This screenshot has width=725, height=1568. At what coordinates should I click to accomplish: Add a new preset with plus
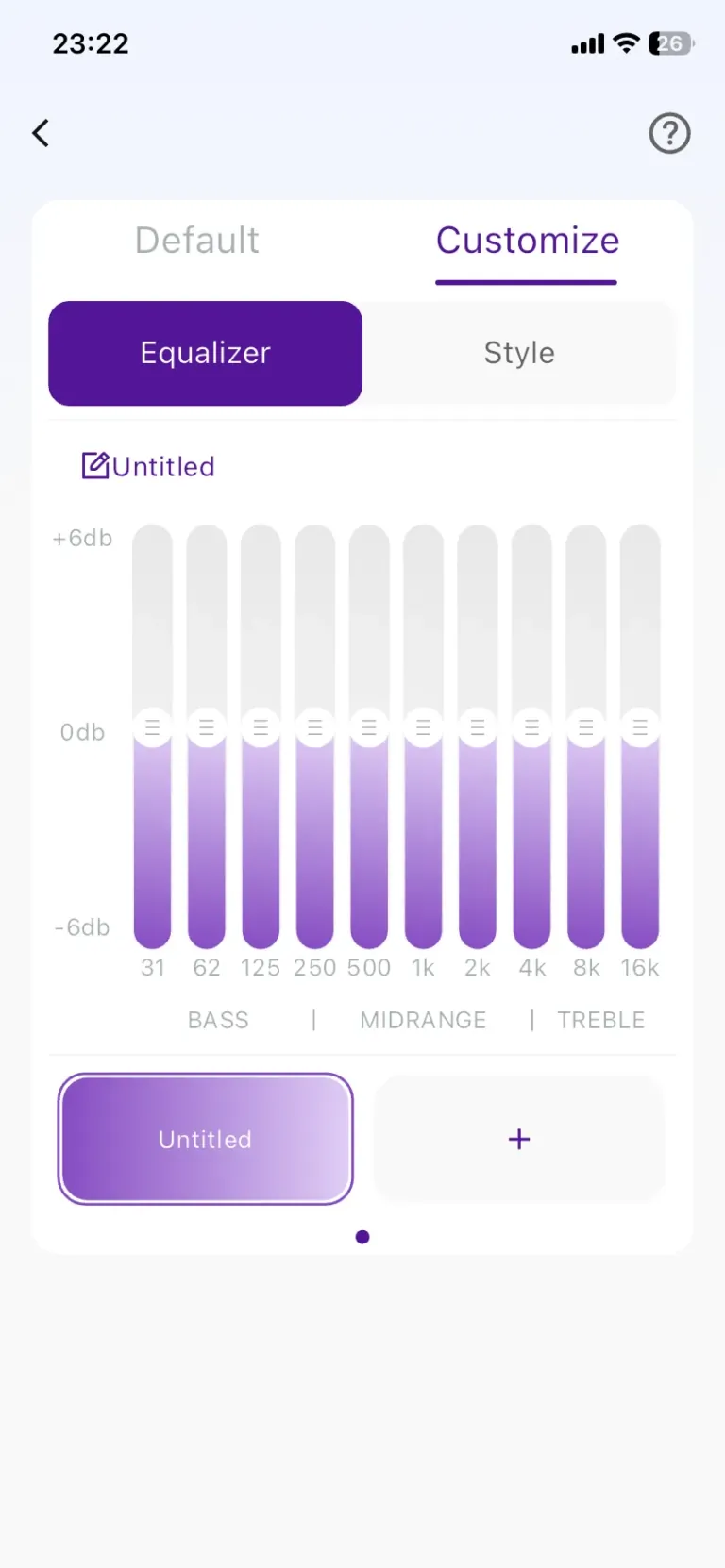[x=519, y=1139]
